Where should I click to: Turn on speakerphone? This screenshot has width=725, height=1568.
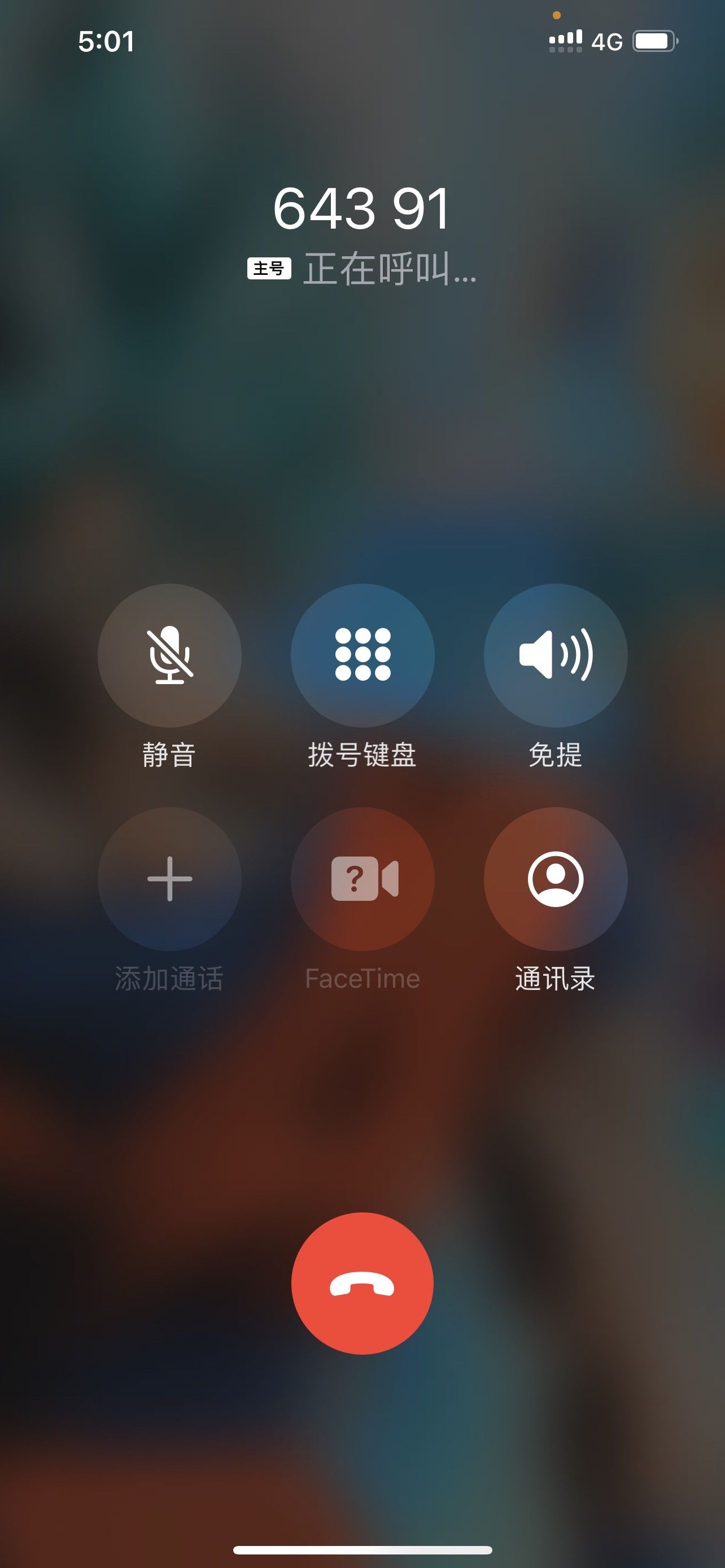click(555, 655)
